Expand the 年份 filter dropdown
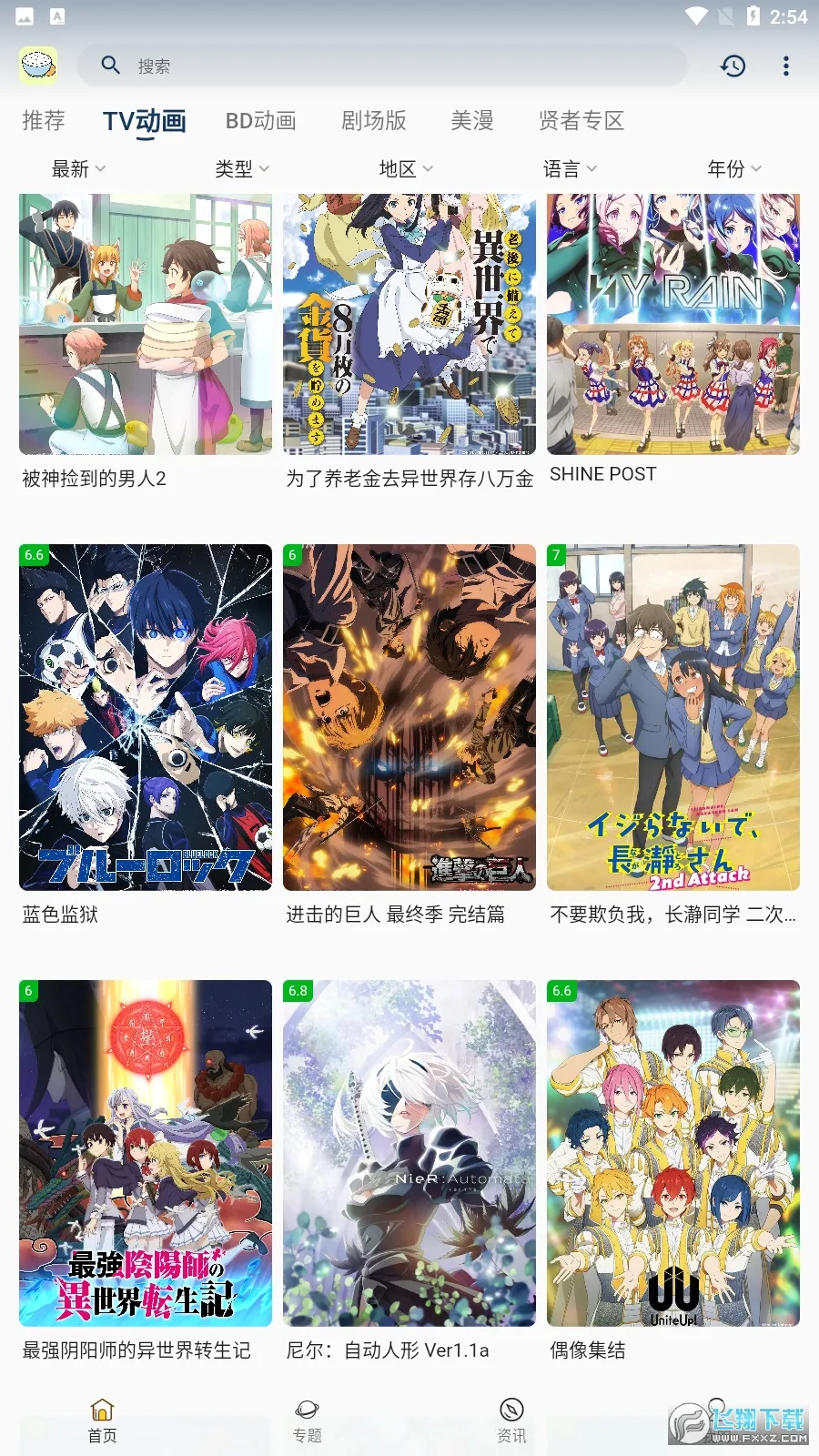Image resolution: width=819 pixels, height=1456 pixels. pyautogui.click(x=733, y=168)
